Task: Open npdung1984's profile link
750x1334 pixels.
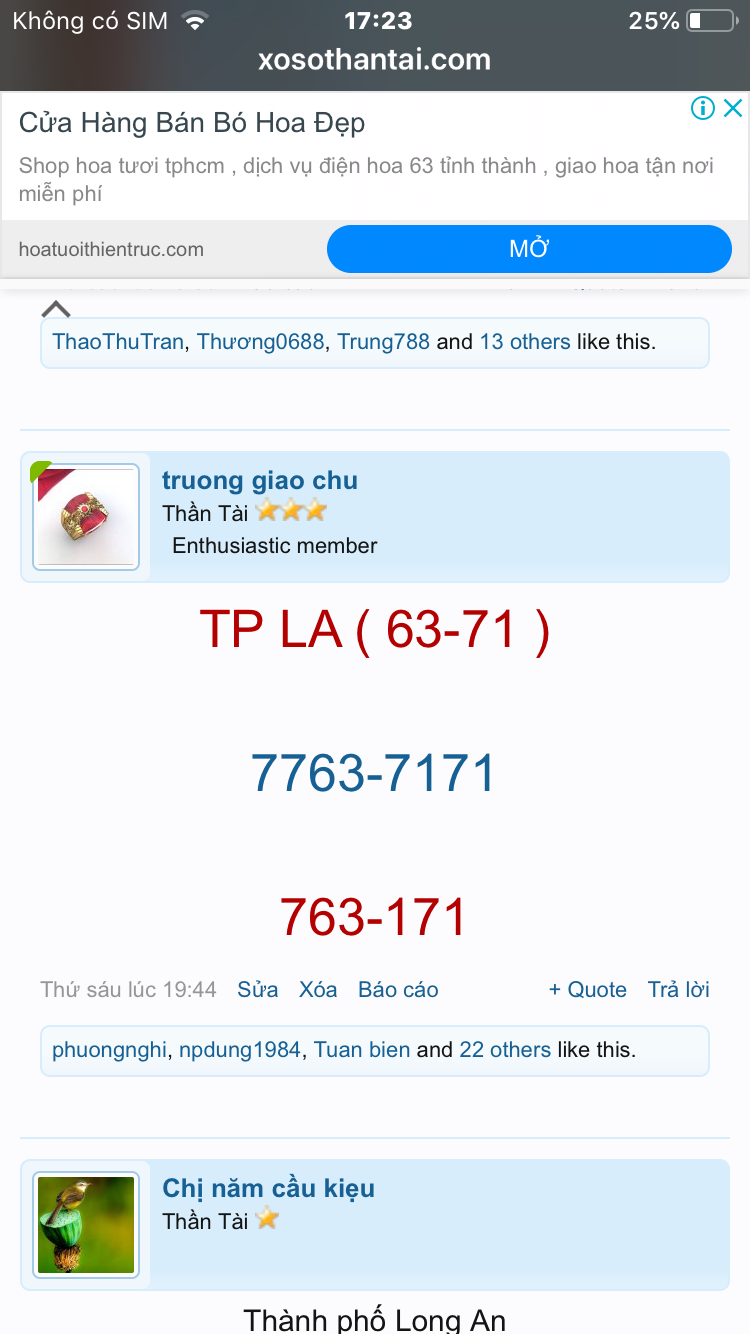Action: coord(240,1050)
